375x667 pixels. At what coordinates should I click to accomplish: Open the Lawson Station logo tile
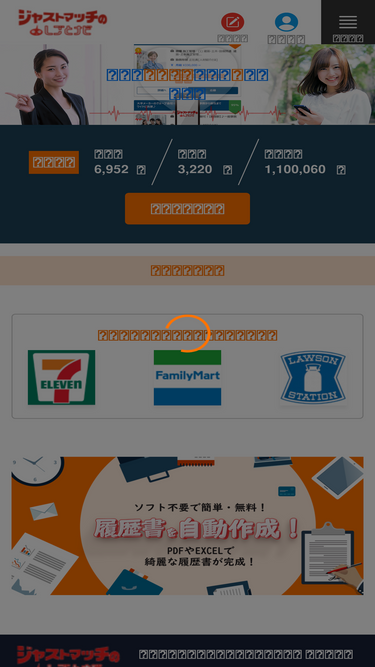[313, 377]
